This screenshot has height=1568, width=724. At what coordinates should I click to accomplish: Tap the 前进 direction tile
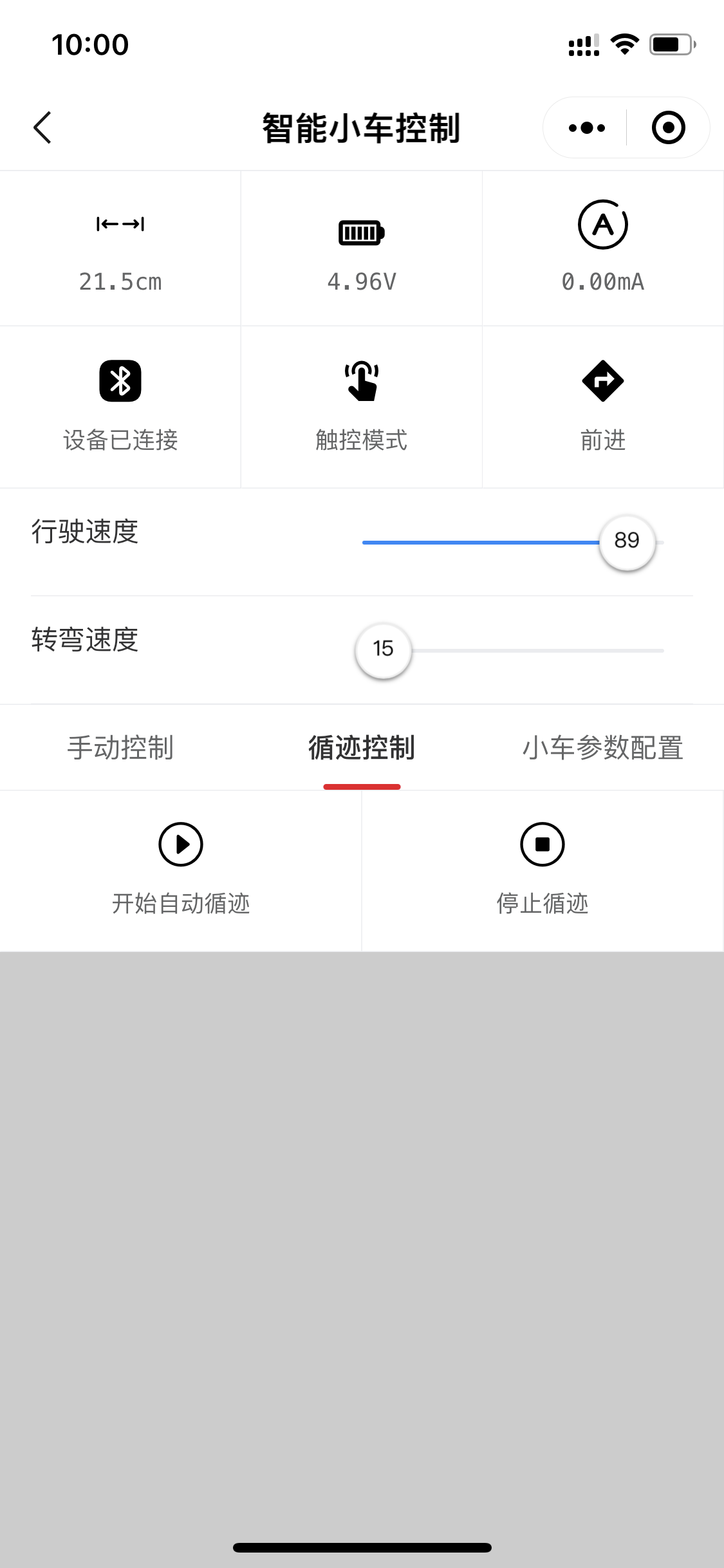pos(603,407)
